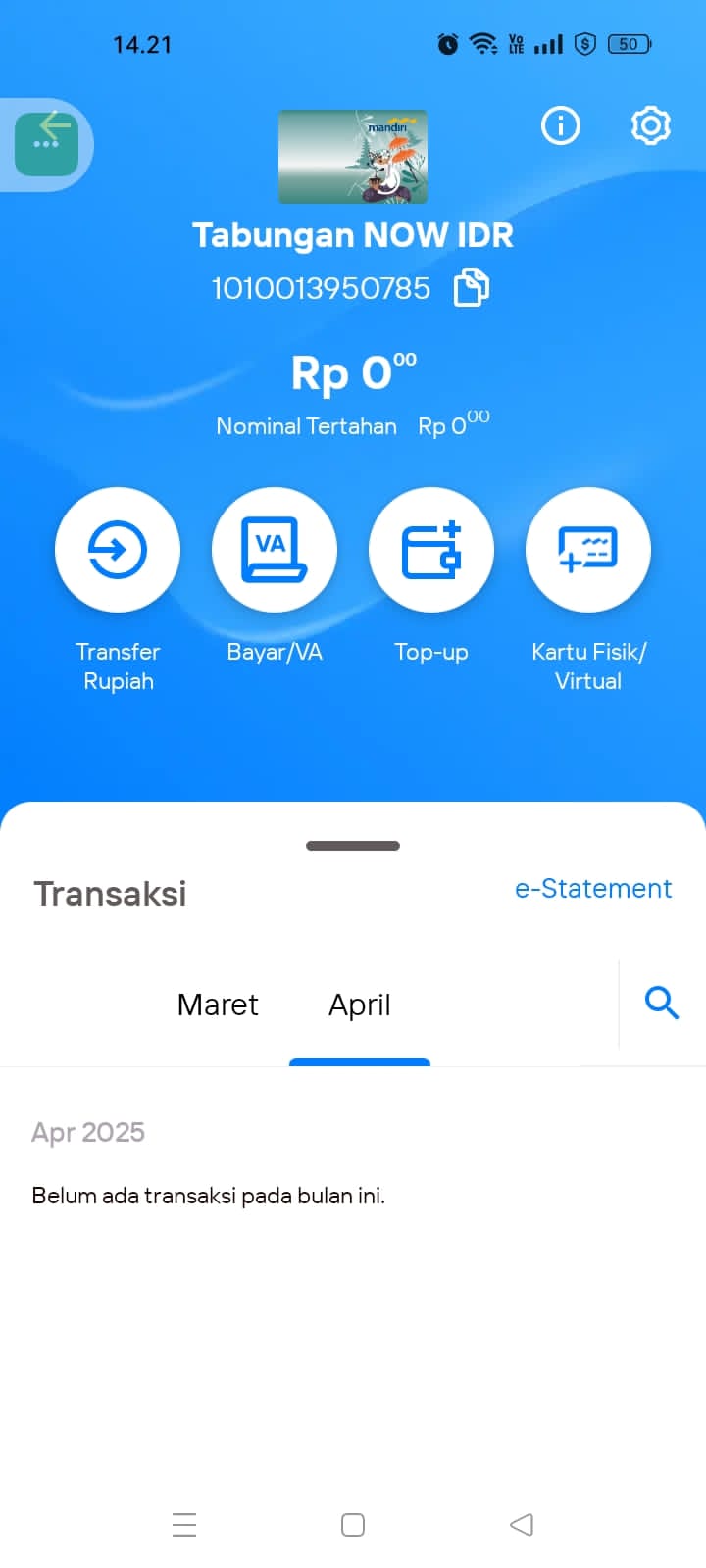706x1568 pixels.
Task: Copy the account number 1010013950785
Action: click(472, 287)
